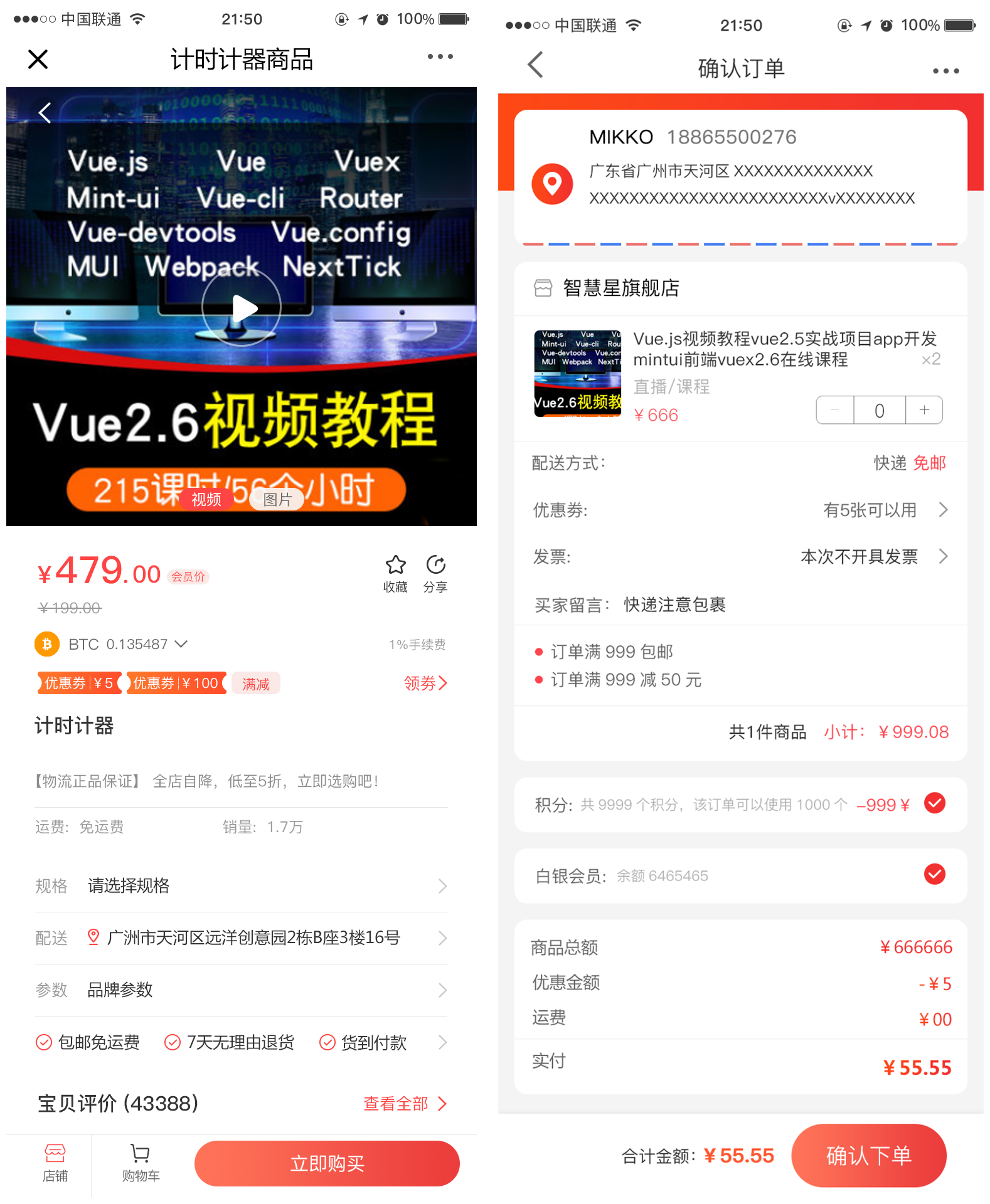Tap 领券 to claim coupons
Screen dimensions: 990x1204
coord(425,683)
